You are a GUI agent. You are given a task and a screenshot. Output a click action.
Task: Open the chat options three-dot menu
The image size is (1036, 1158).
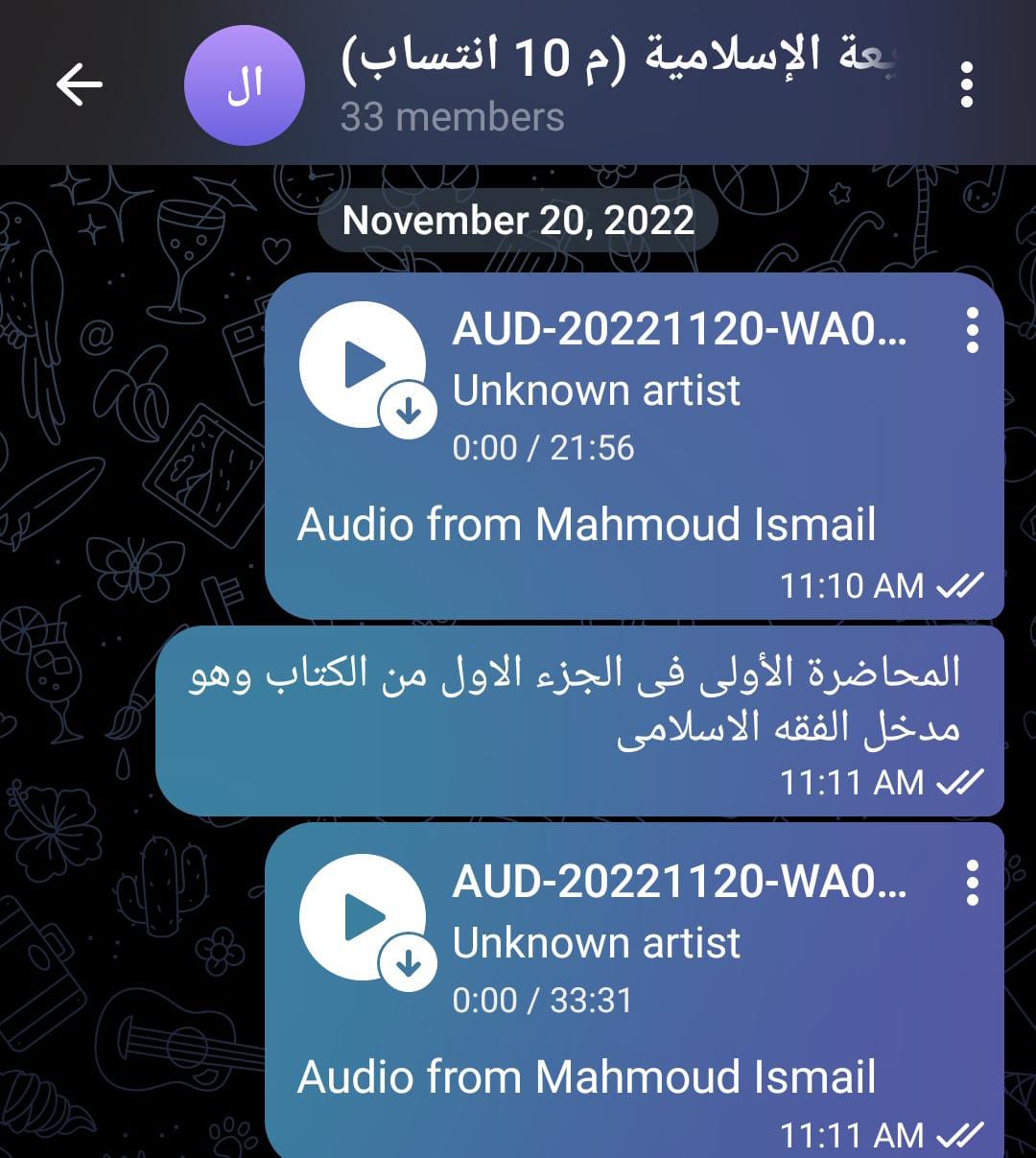click(x=969, y=84)
